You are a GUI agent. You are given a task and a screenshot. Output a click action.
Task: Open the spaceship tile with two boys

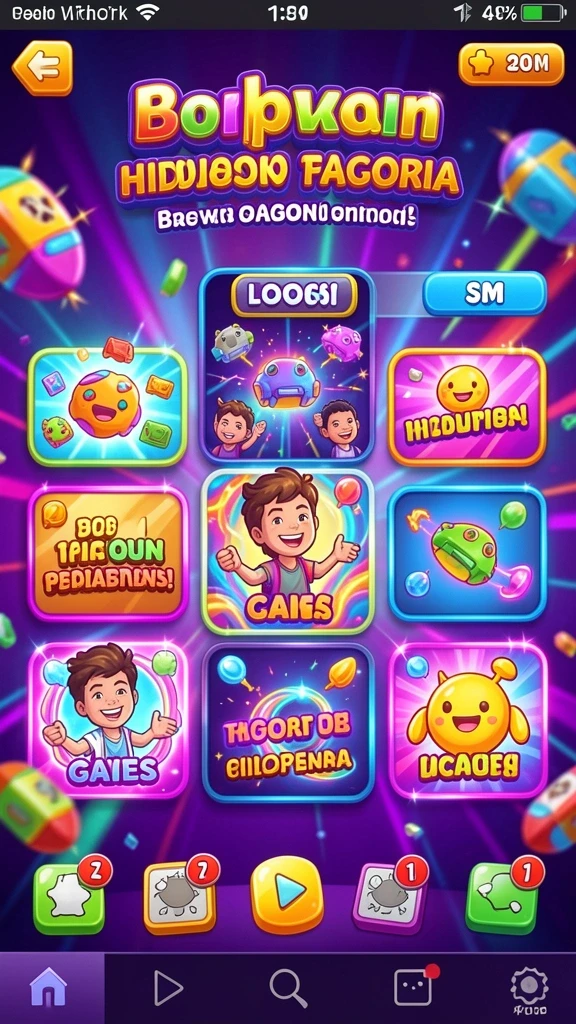pos(287,366)
